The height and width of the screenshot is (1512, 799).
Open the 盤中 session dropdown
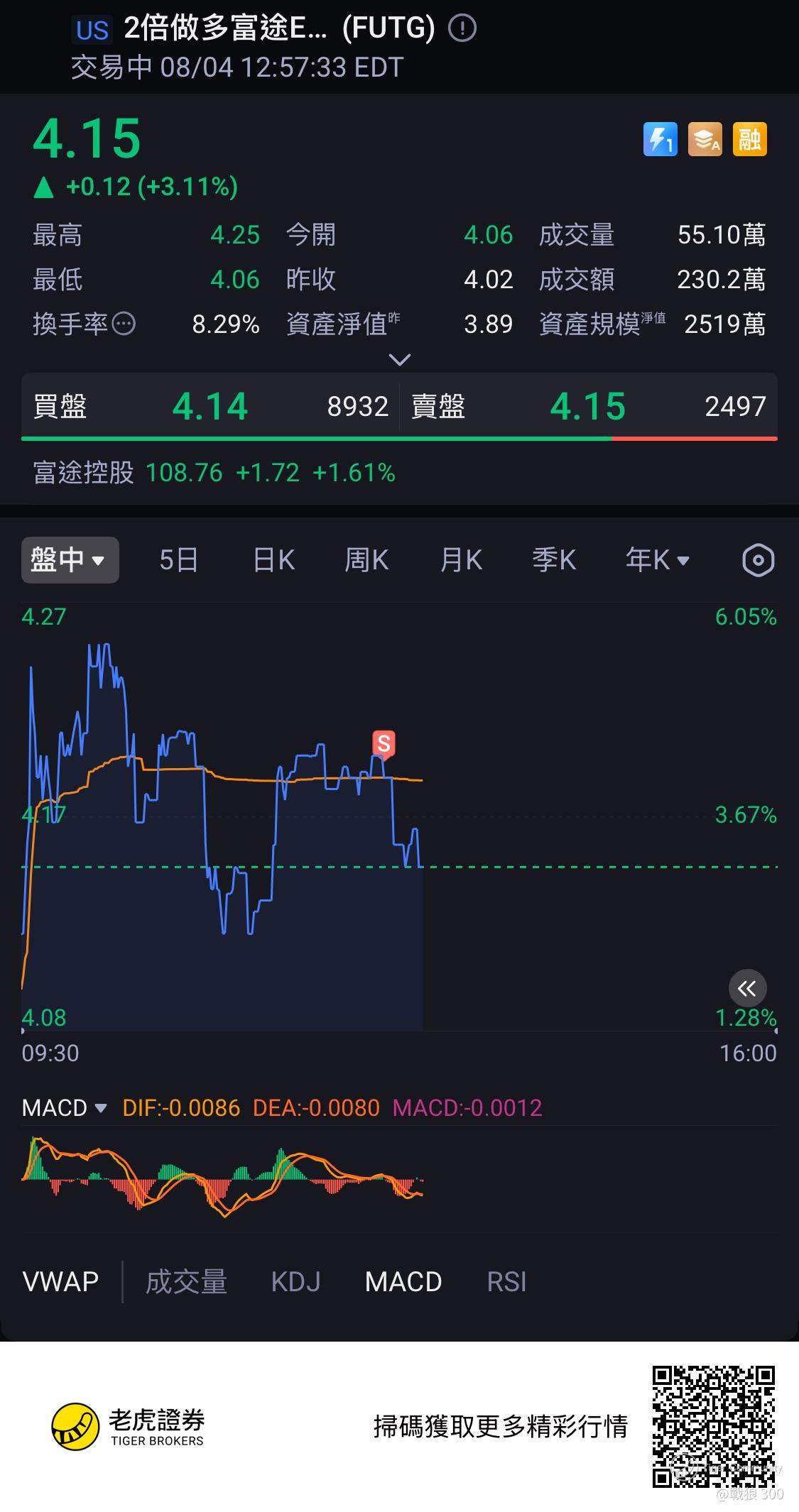(x=70, y=560)
